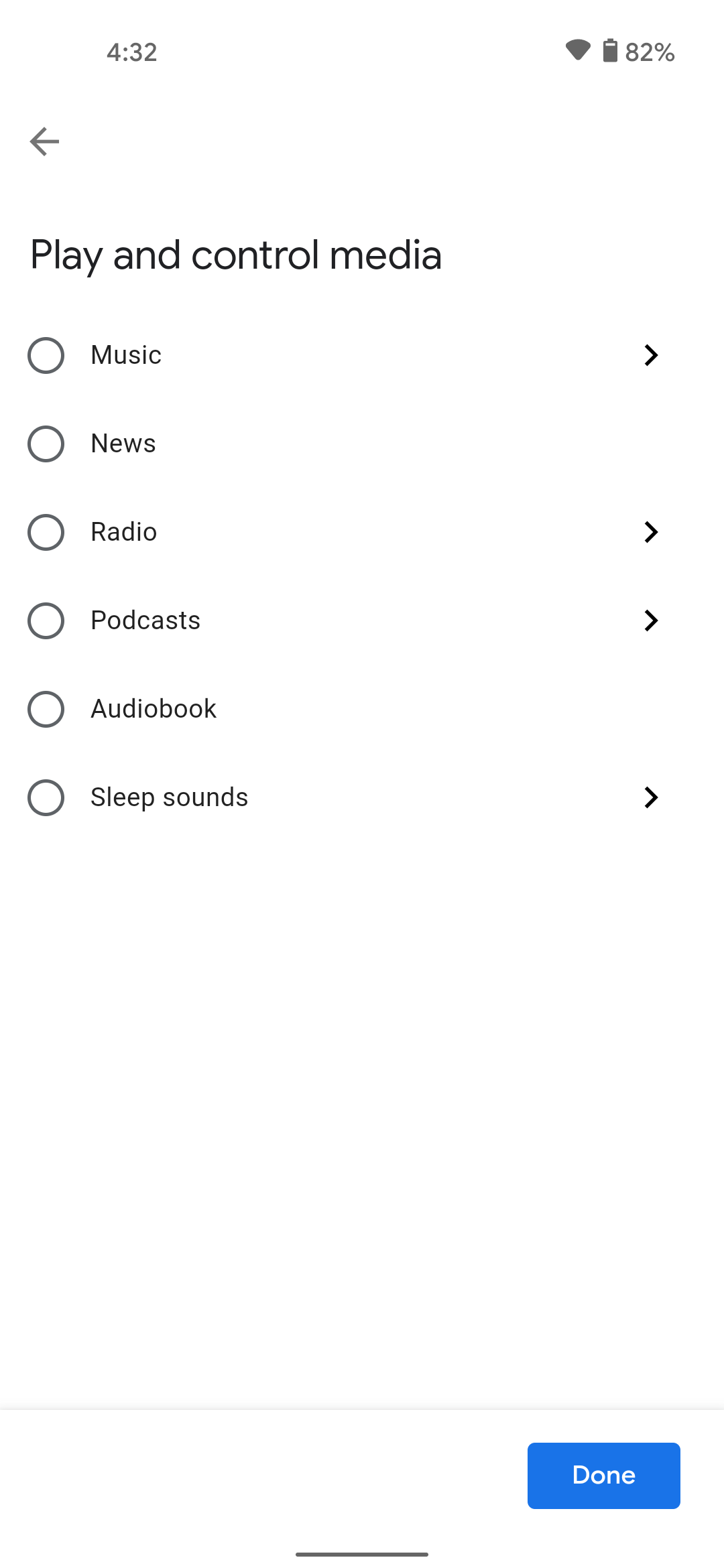The width and height of the screenshot is (724, 1568).
Task: Open the Radio category chevron
Action: (x=651, y=533)
